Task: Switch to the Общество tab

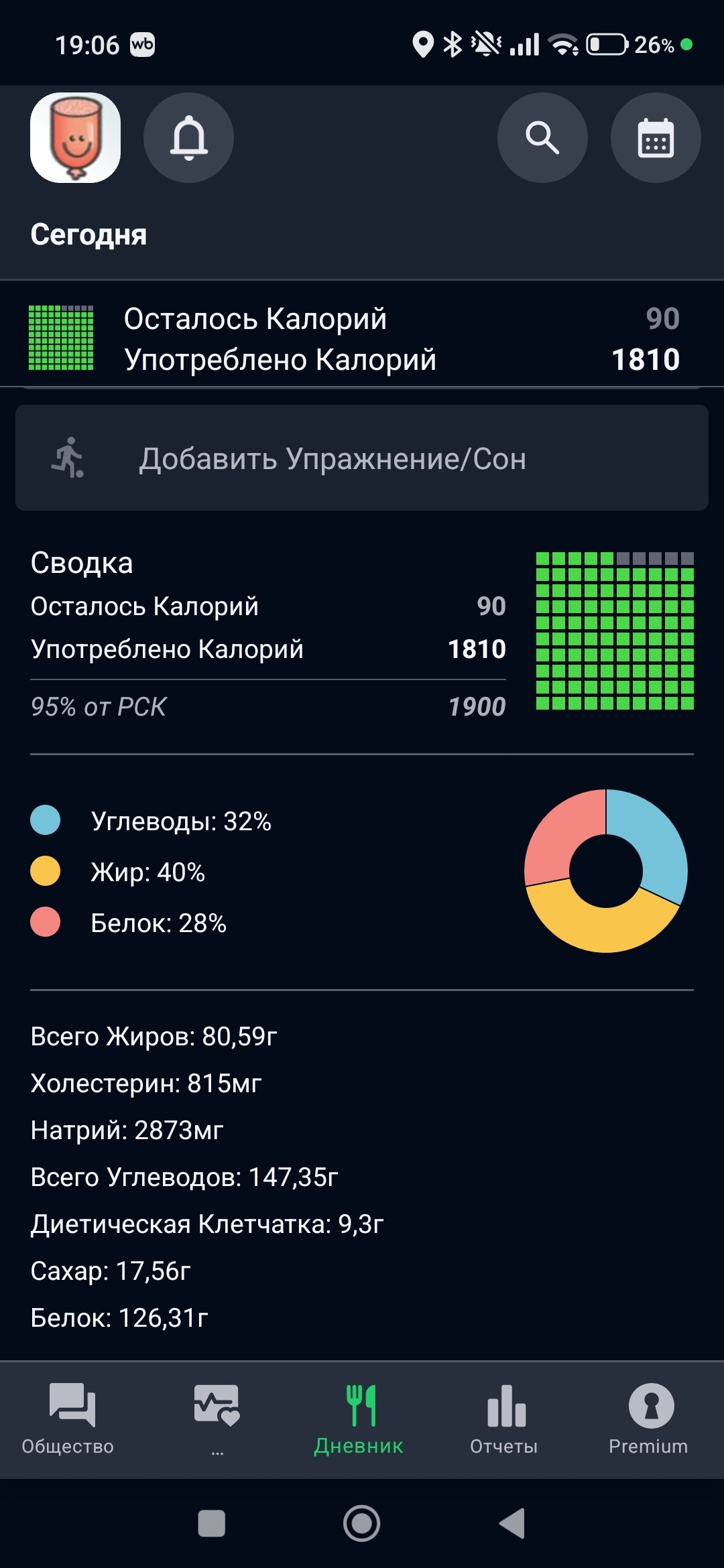Action: [x=68, y=1420]
